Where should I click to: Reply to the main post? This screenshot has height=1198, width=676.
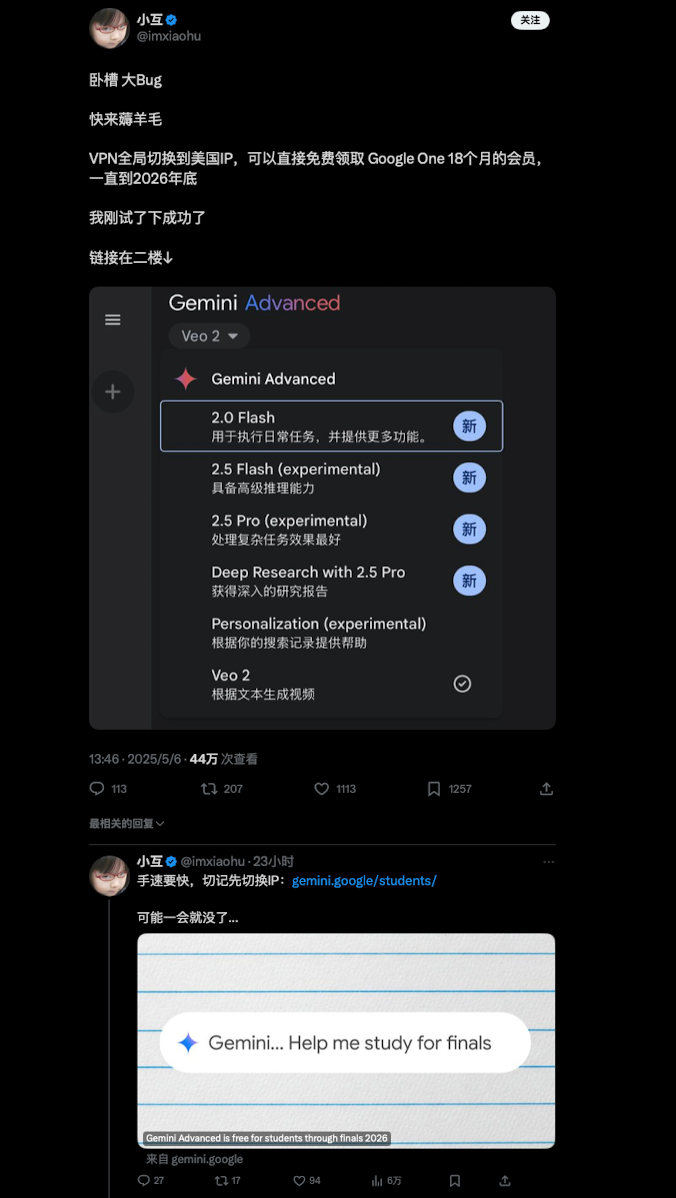pyautogui.click(x=97, y=789)
